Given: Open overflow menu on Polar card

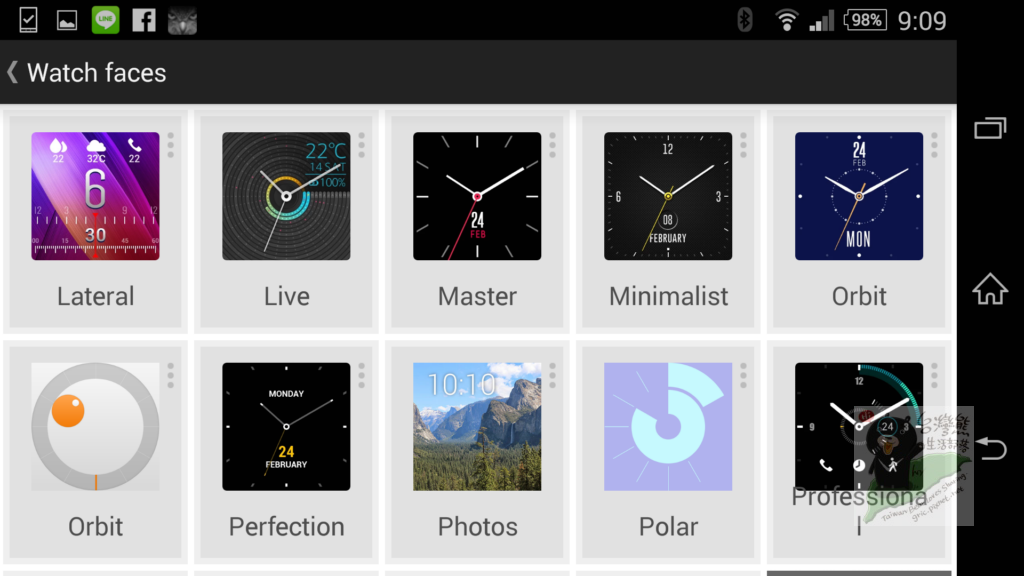Looking at the screenshot, I should (x=744, y=376).
